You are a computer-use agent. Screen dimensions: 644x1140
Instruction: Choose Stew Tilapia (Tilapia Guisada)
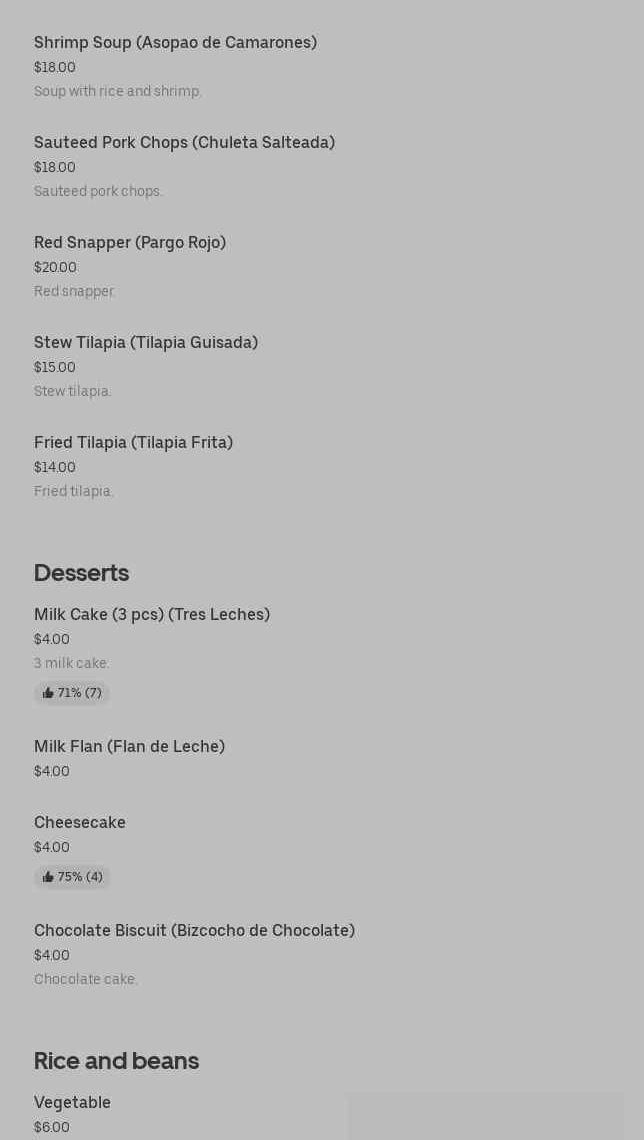click(x=146, y=343)
